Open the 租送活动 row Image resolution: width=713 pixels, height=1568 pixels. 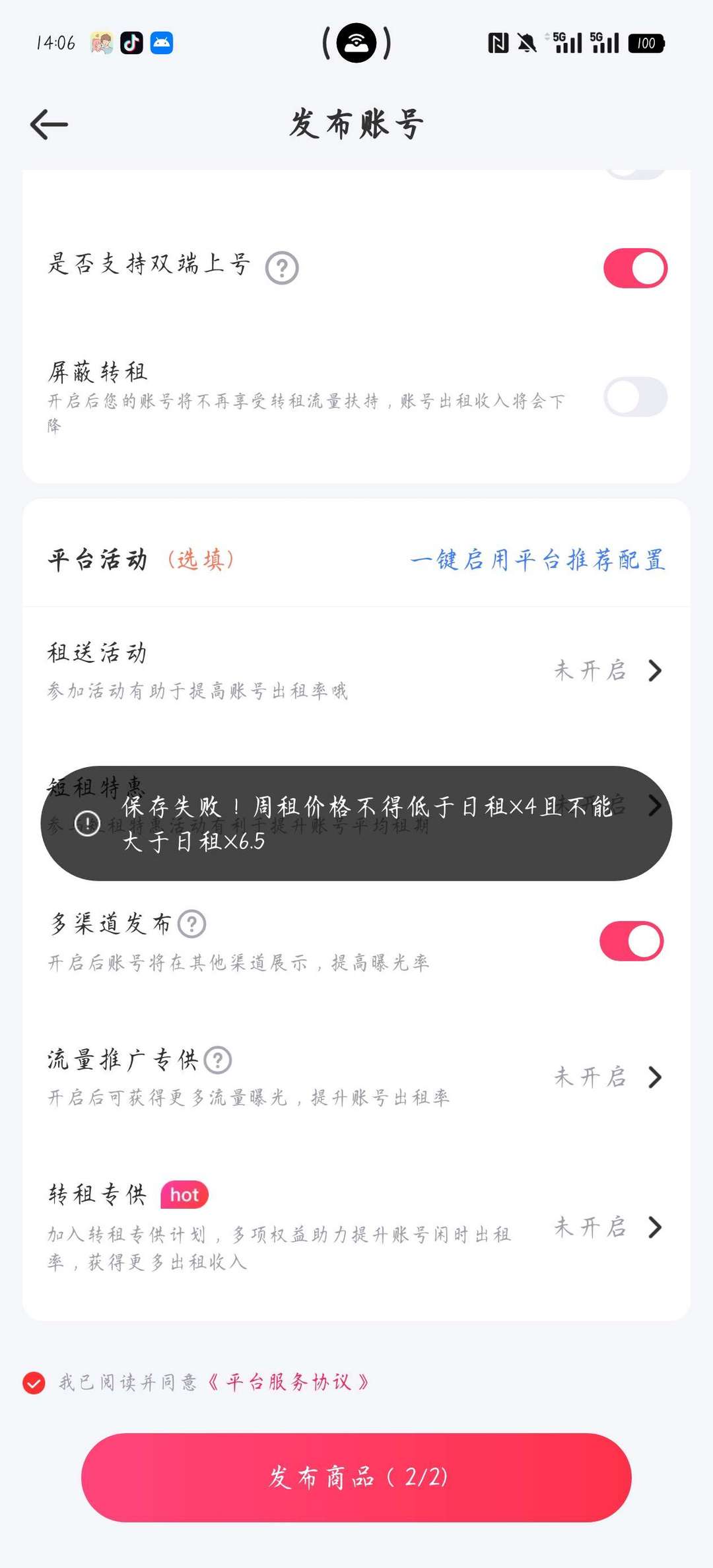(x=356, y=671)
